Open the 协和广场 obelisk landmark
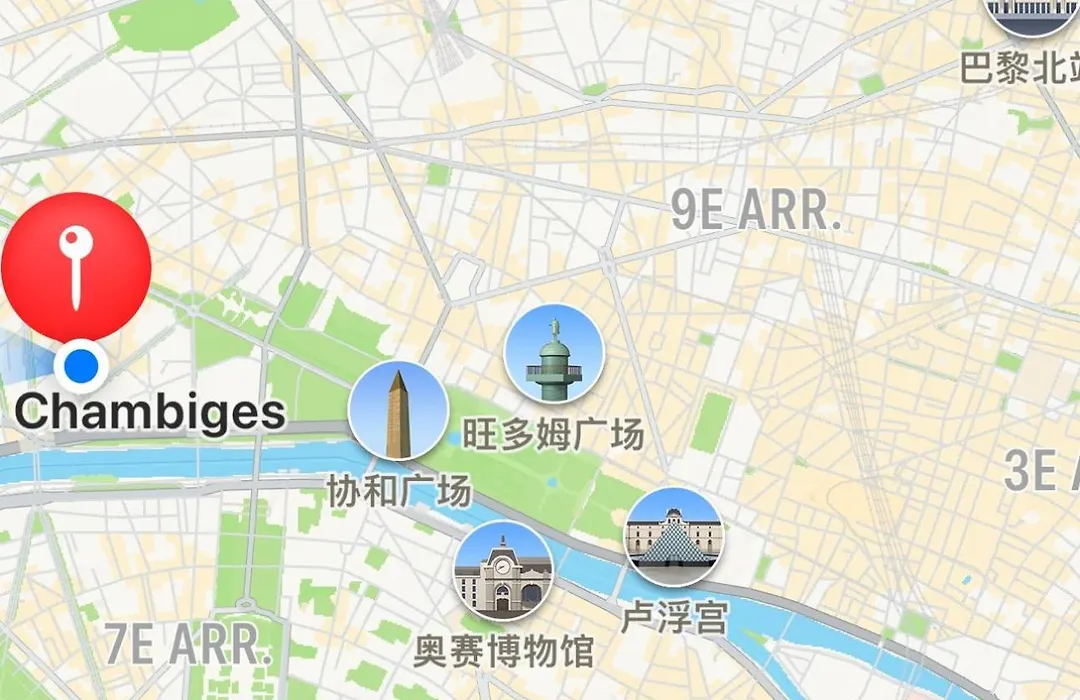The image size is (1080, 700). (x=398, y=411)
